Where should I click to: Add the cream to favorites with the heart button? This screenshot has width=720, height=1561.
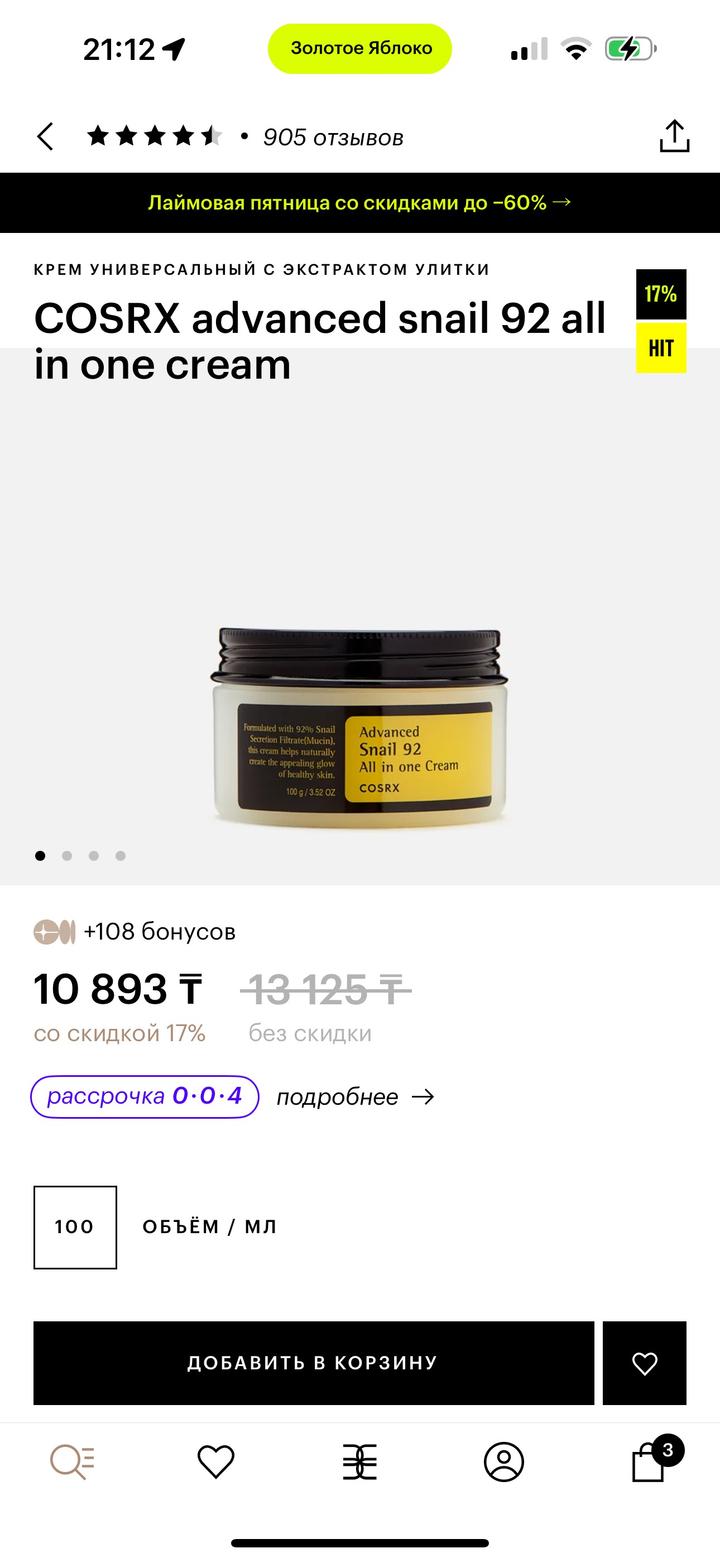click(x=644, y=1362)
